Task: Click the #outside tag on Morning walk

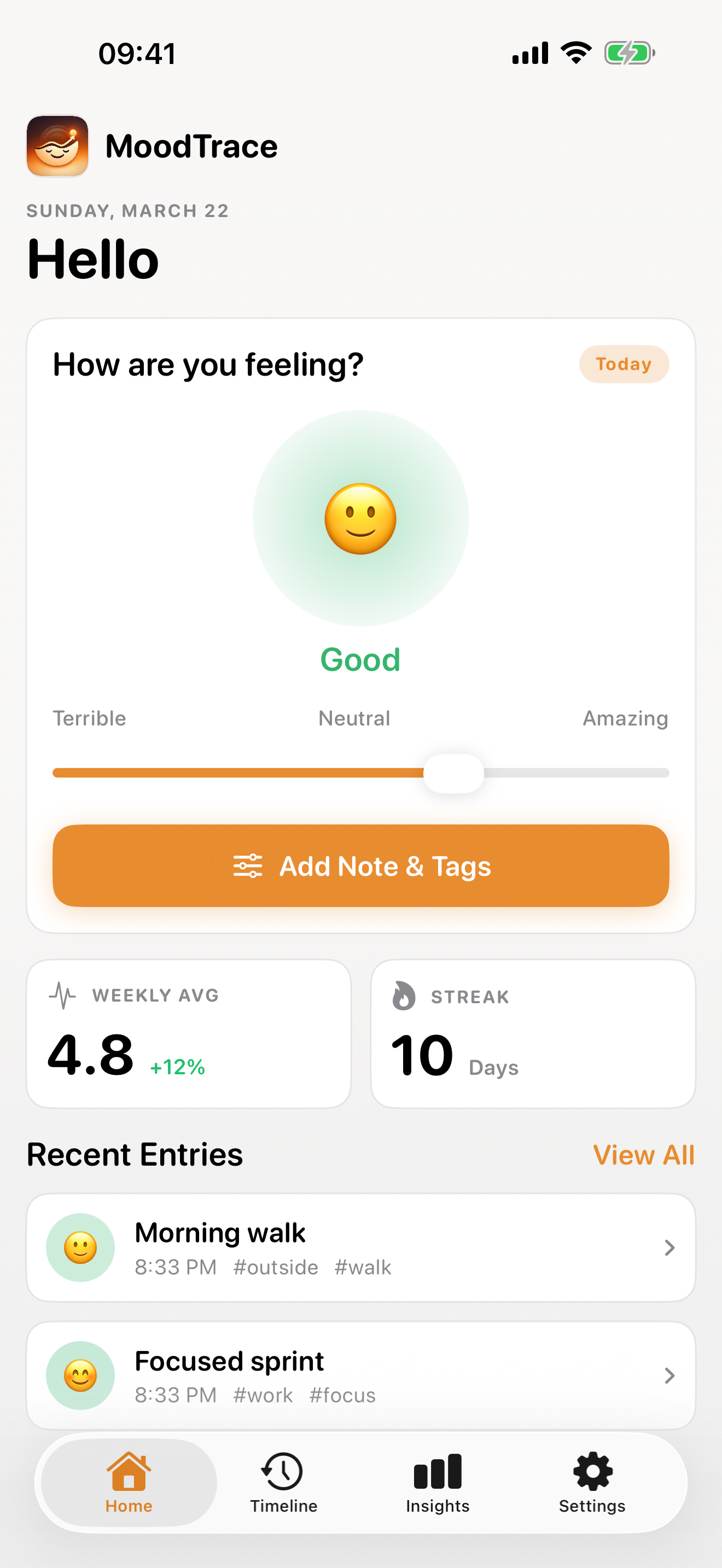Action: click(276, 1267)
